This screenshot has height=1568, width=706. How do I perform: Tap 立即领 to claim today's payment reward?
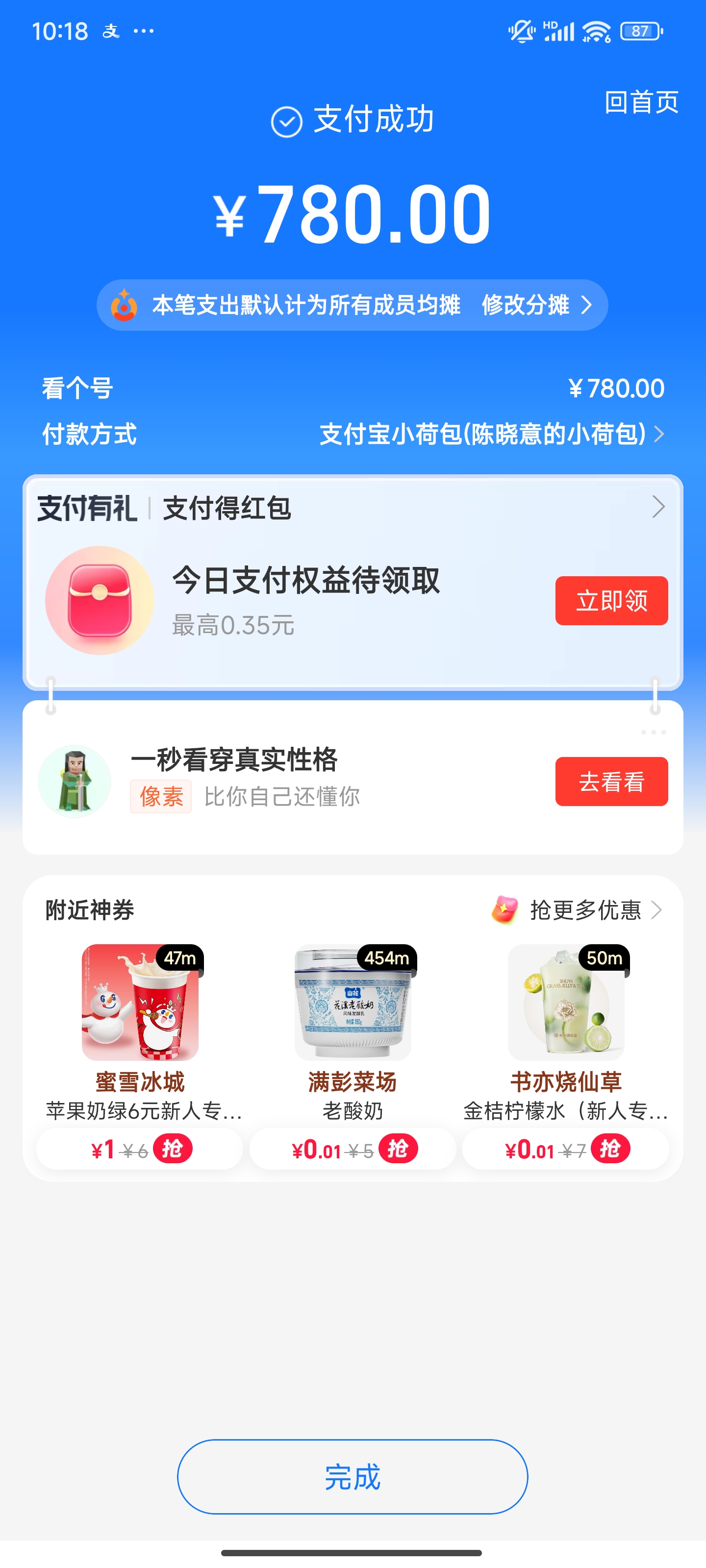pos(610,600)
